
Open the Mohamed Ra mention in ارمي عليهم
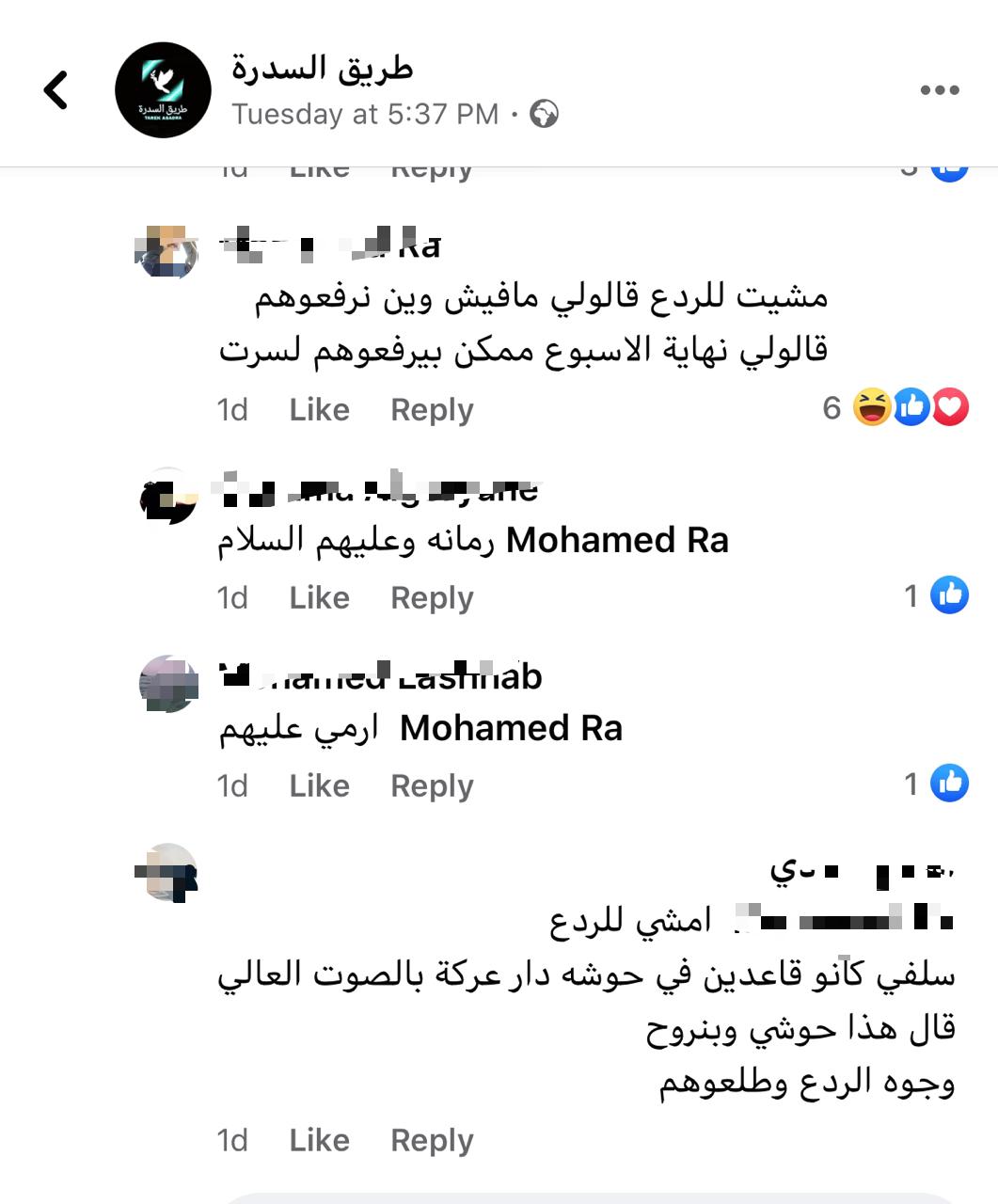pos(511,729)
